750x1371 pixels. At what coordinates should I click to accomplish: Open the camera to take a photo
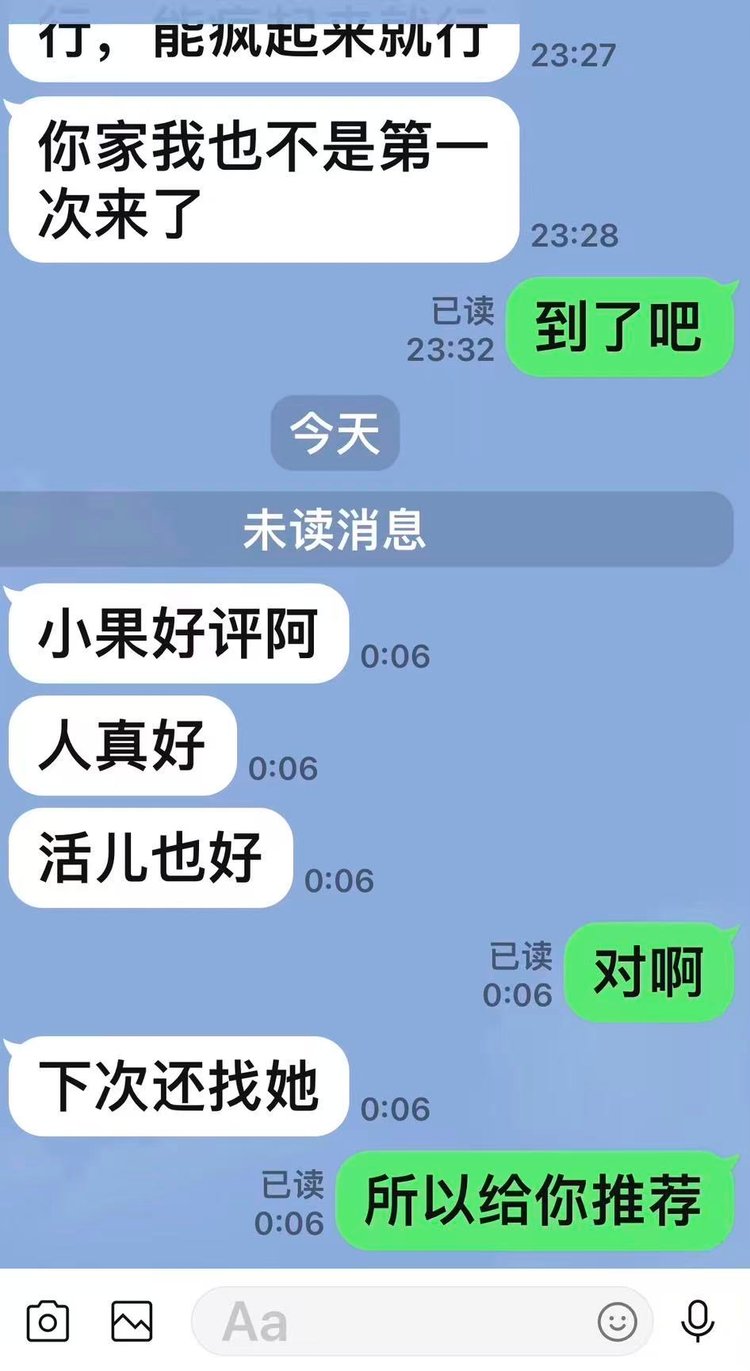tap(47, 1321)
